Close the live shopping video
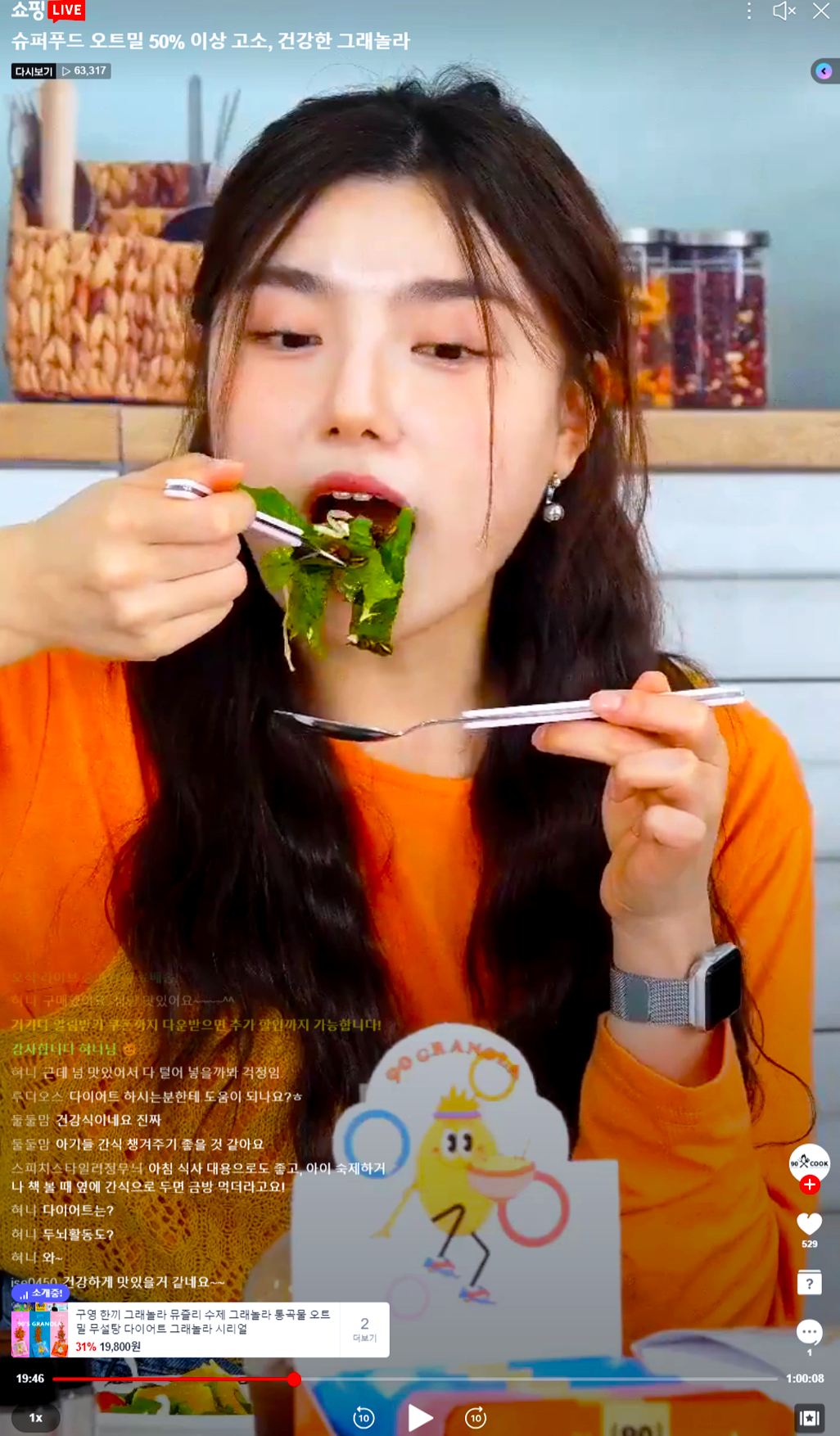 pyautogui.click(x=821, y=11)
